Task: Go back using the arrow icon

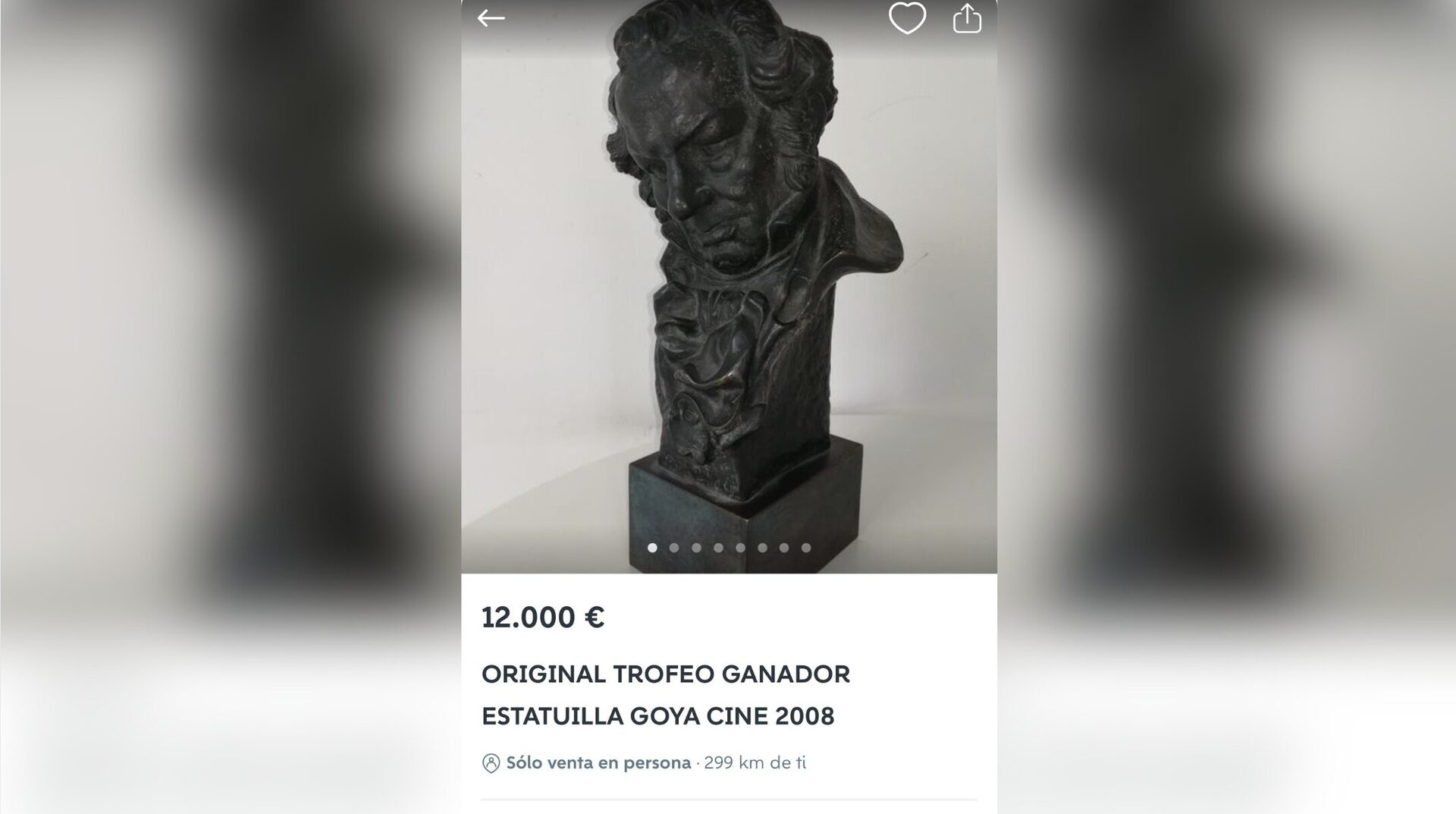Action: coord(491,18)
